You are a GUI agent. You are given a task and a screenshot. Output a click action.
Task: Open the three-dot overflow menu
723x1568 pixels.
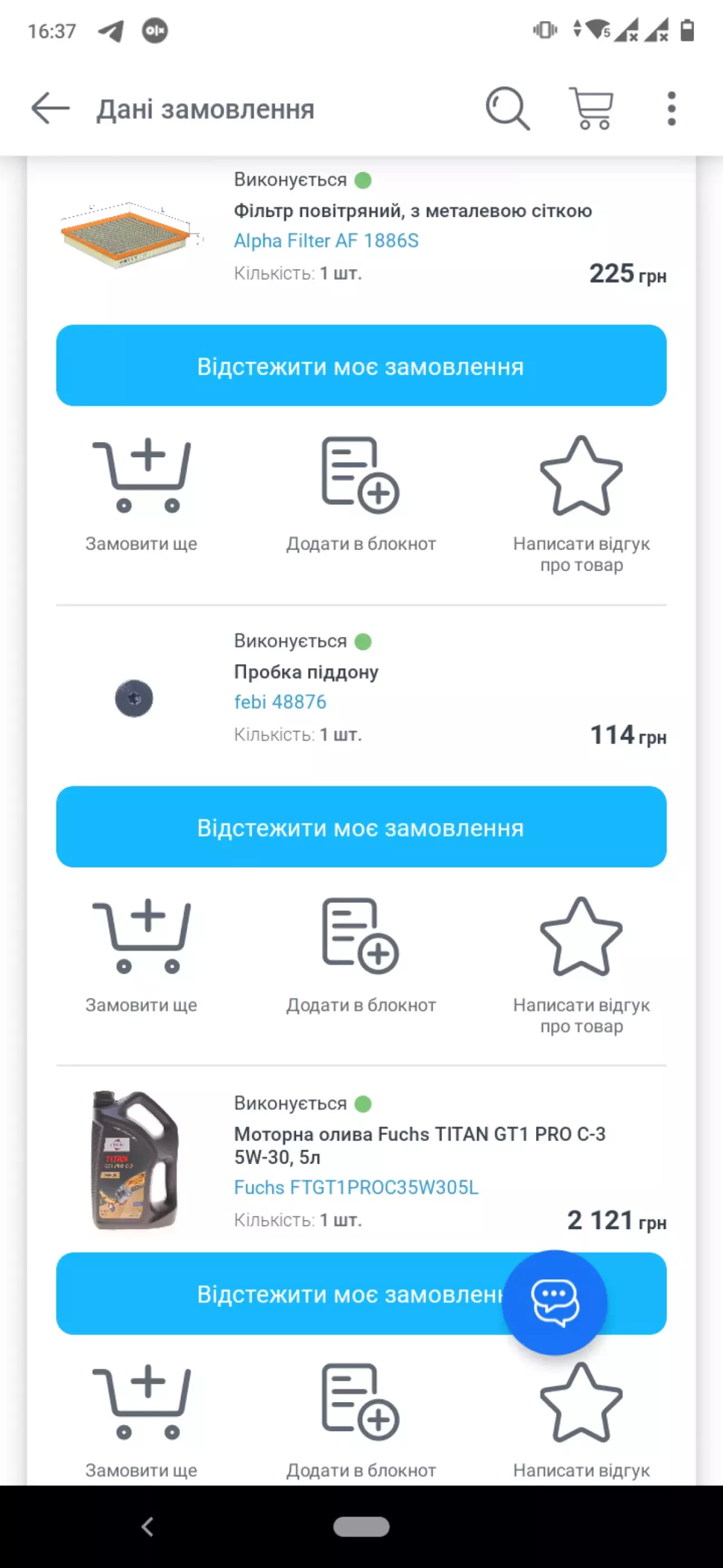tap(671, 109)
